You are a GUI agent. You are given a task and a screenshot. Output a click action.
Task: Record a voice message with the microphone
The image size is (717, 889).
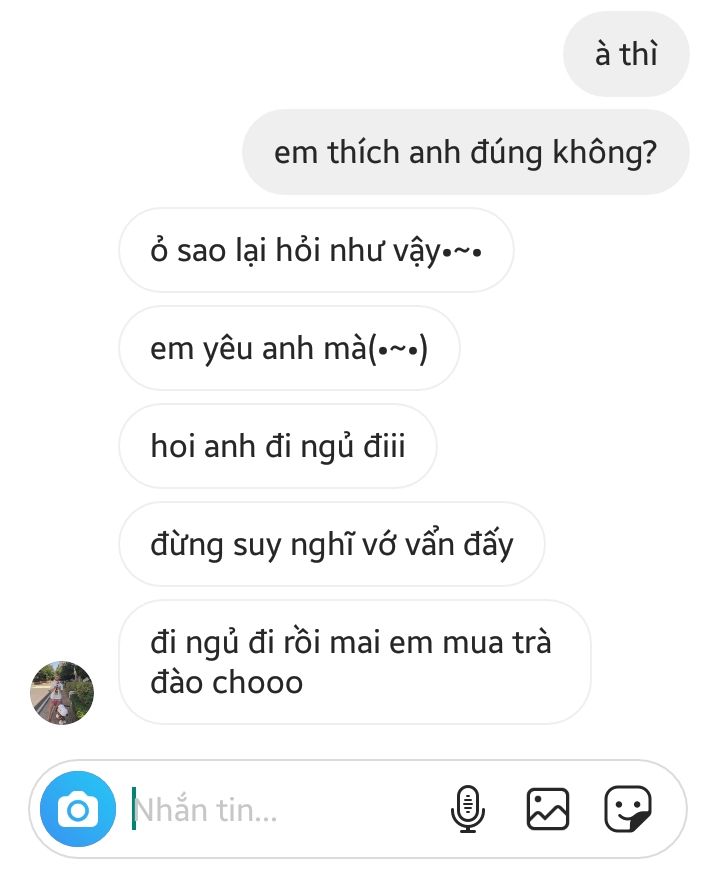coord(467,809)
